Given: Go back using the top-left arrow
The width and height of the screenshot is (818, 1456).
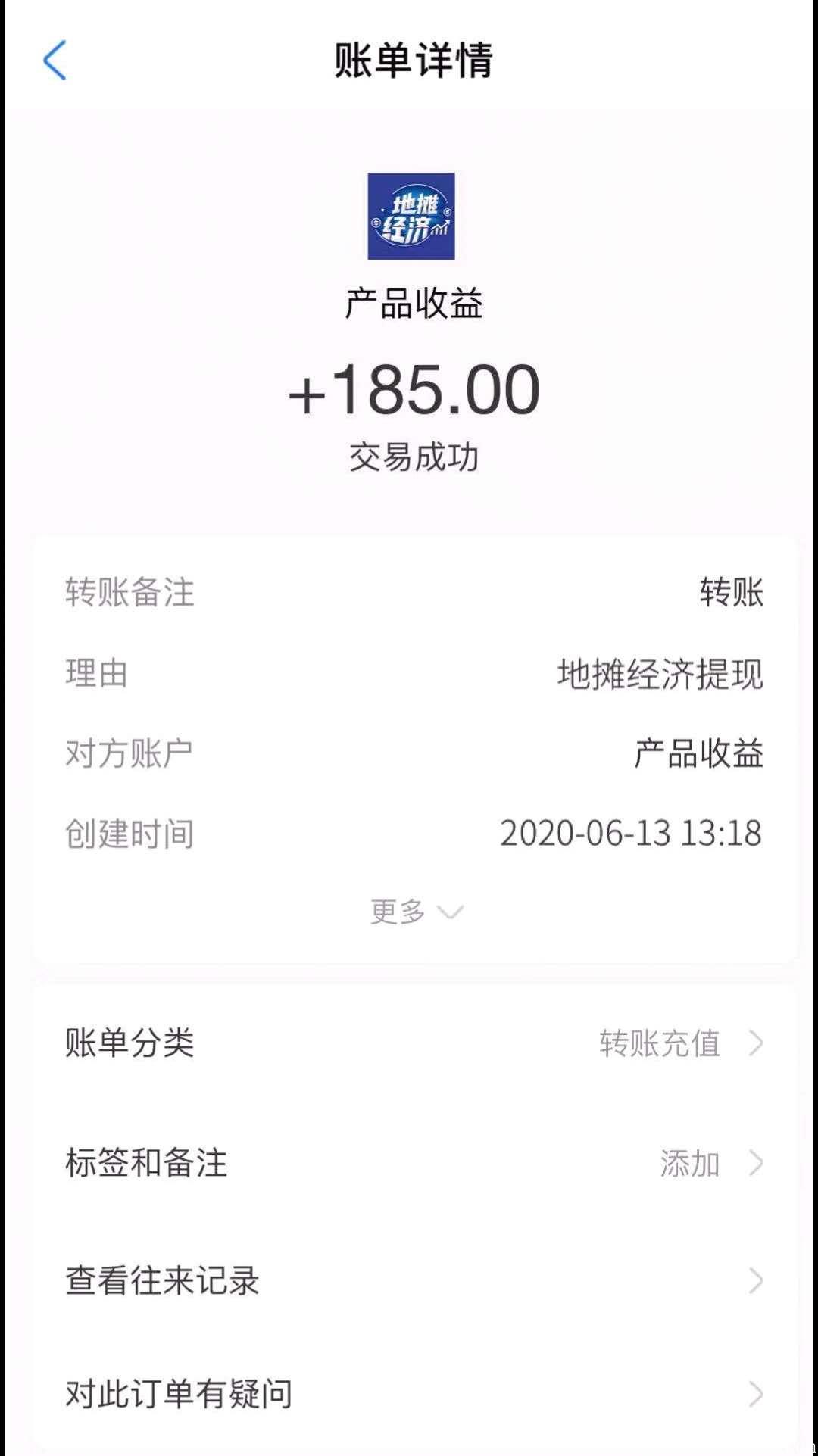Looking at the screenshot, I should (x=55, y=61).
